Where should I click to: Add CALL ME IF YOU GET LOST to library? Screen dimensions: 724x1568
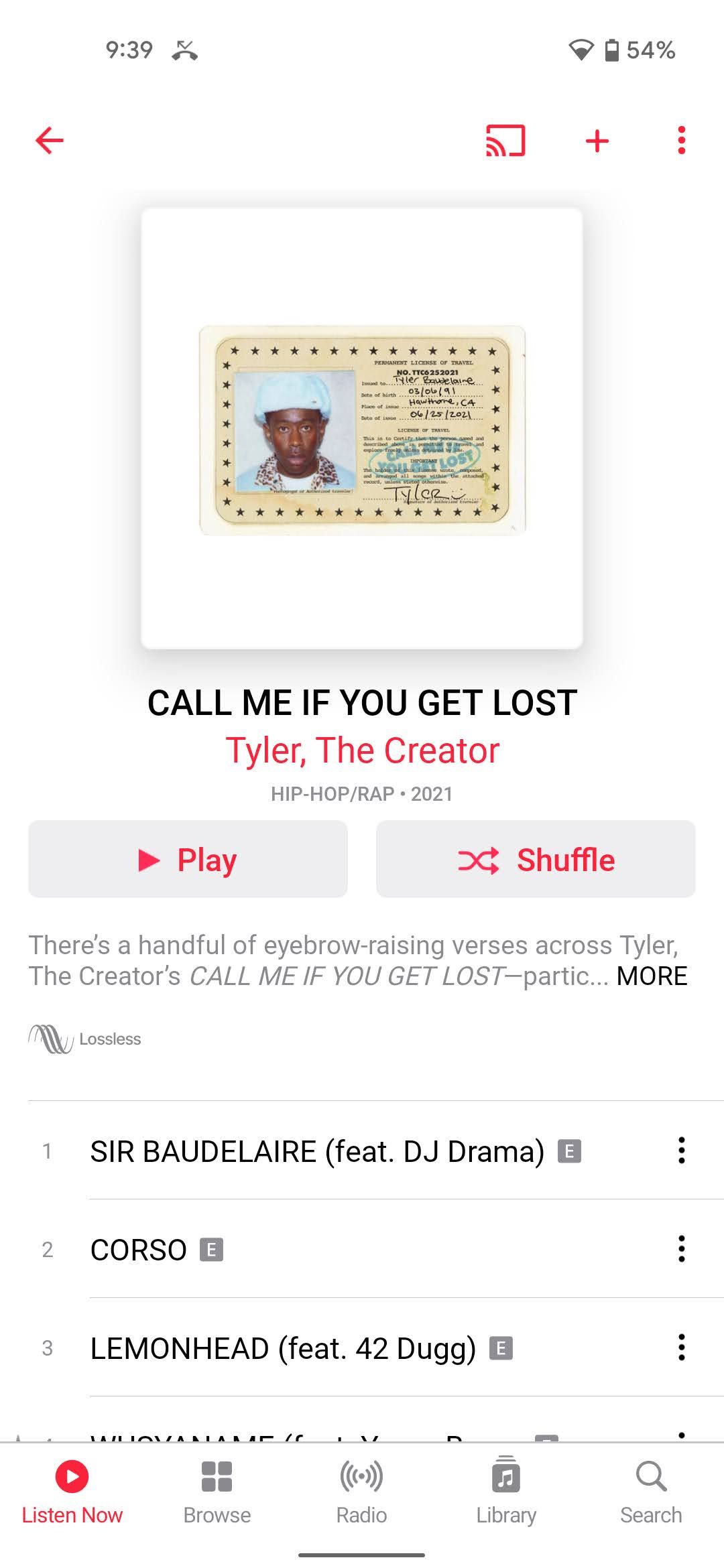[597, 140]
